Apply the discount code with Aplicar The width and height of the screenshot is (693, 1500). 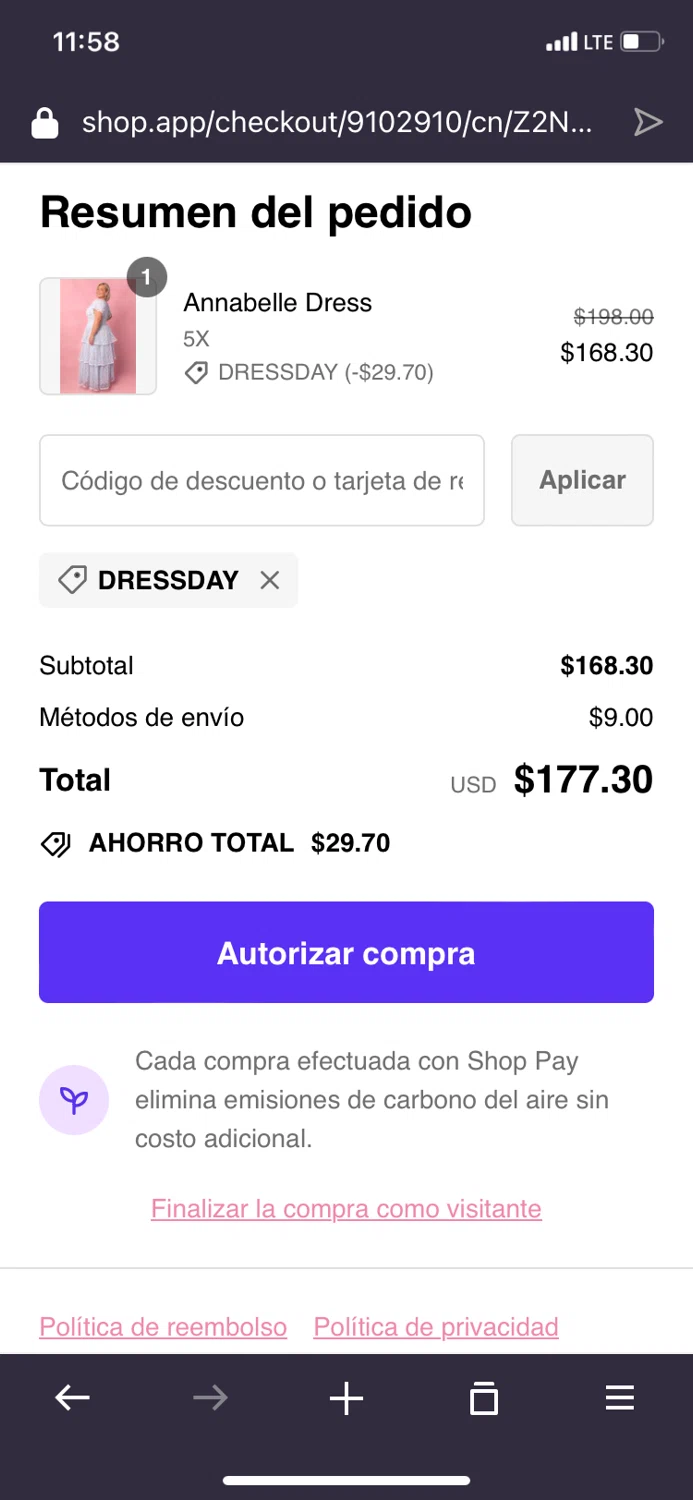click(x=582, y=481)
